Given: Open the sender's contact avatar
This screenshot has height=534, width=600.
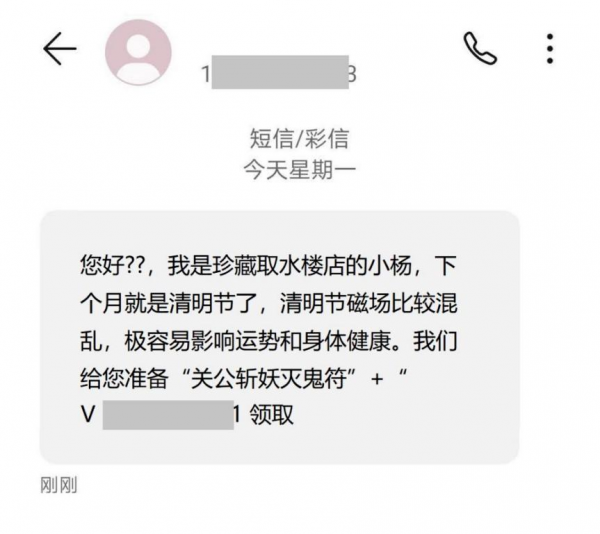Looking at the screenshot, I should pos(138,52).
